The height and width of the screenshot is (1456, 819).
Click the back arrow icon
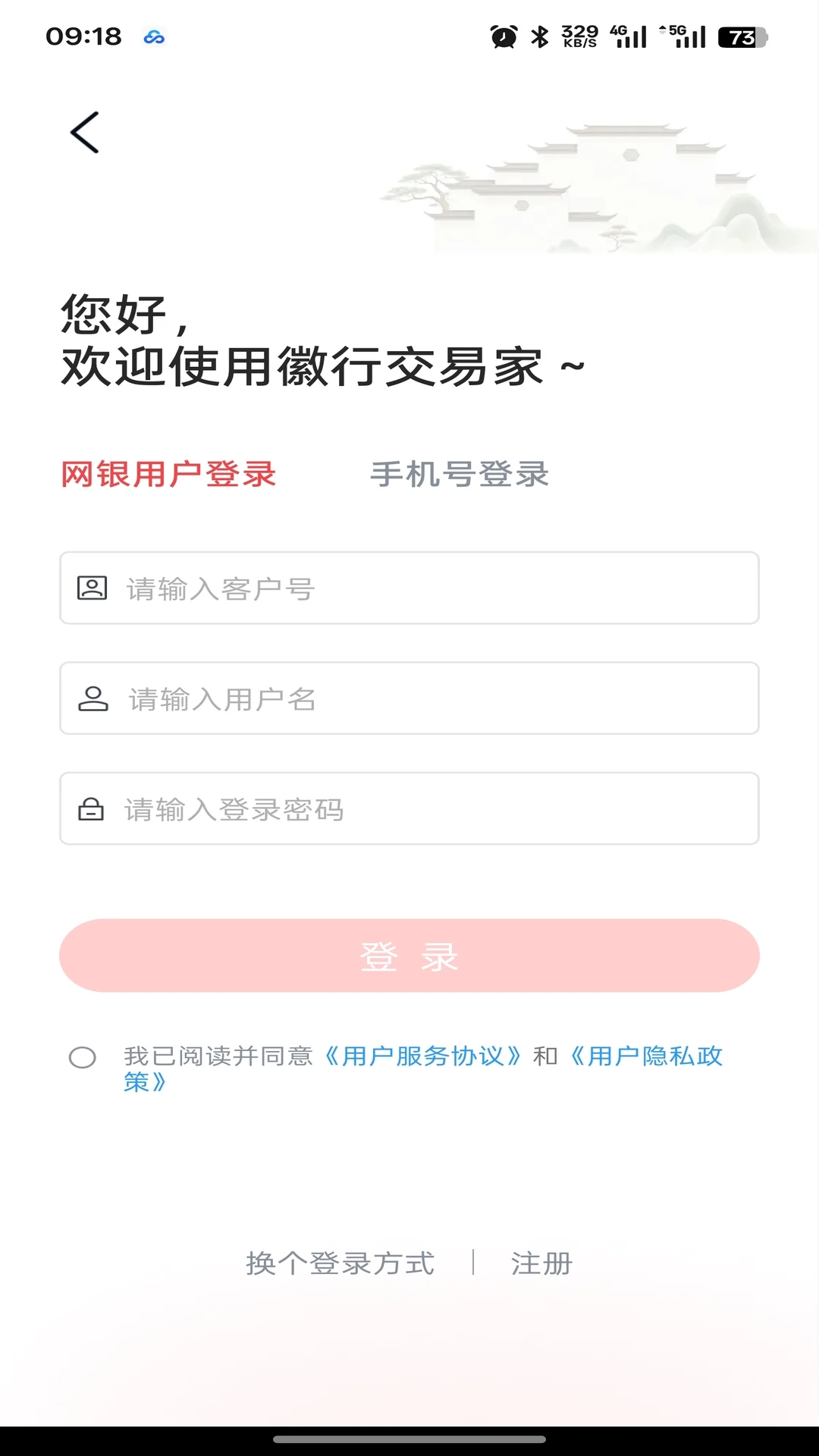[x=84, y=131]
